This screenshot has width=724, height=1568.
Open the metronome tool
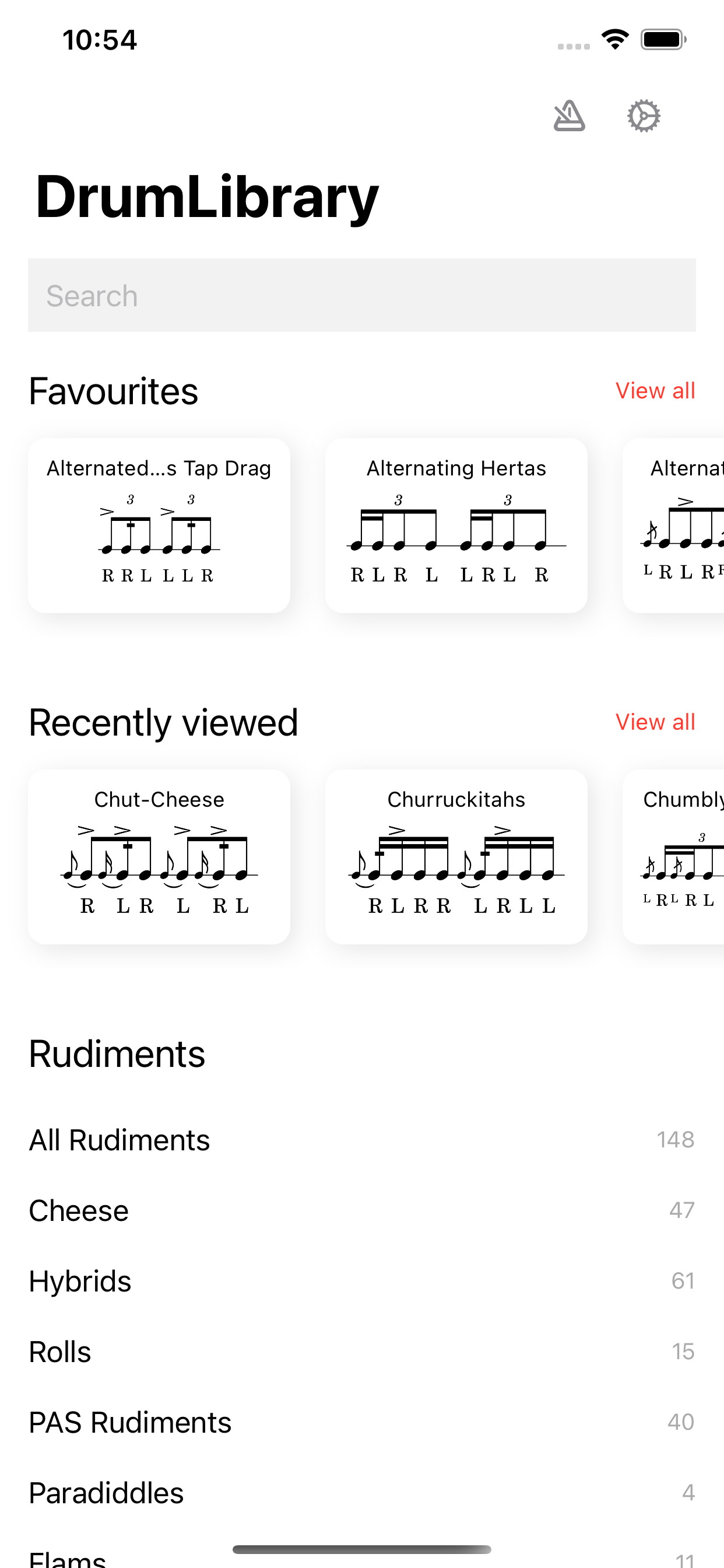pos(570,116)
